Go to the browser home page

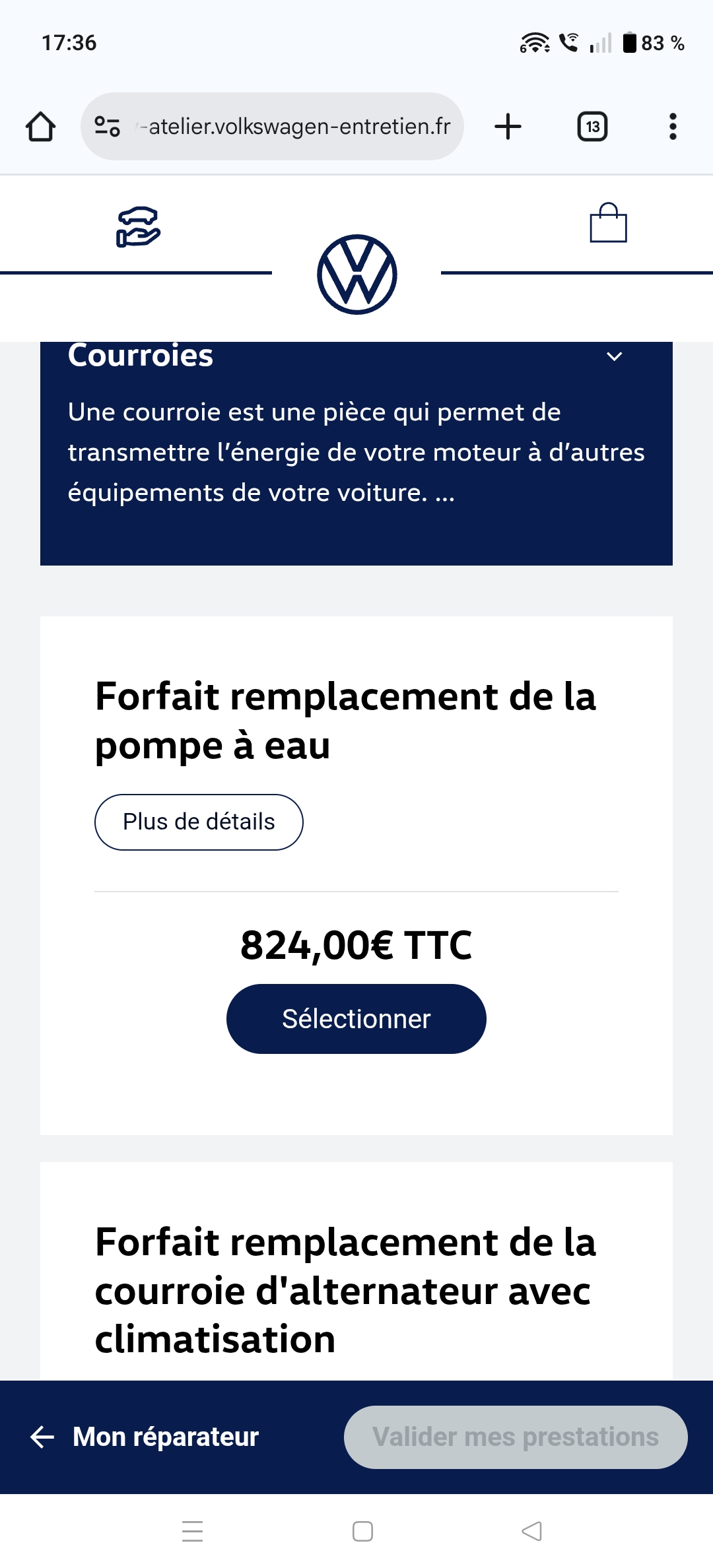(x=40, y=127)
